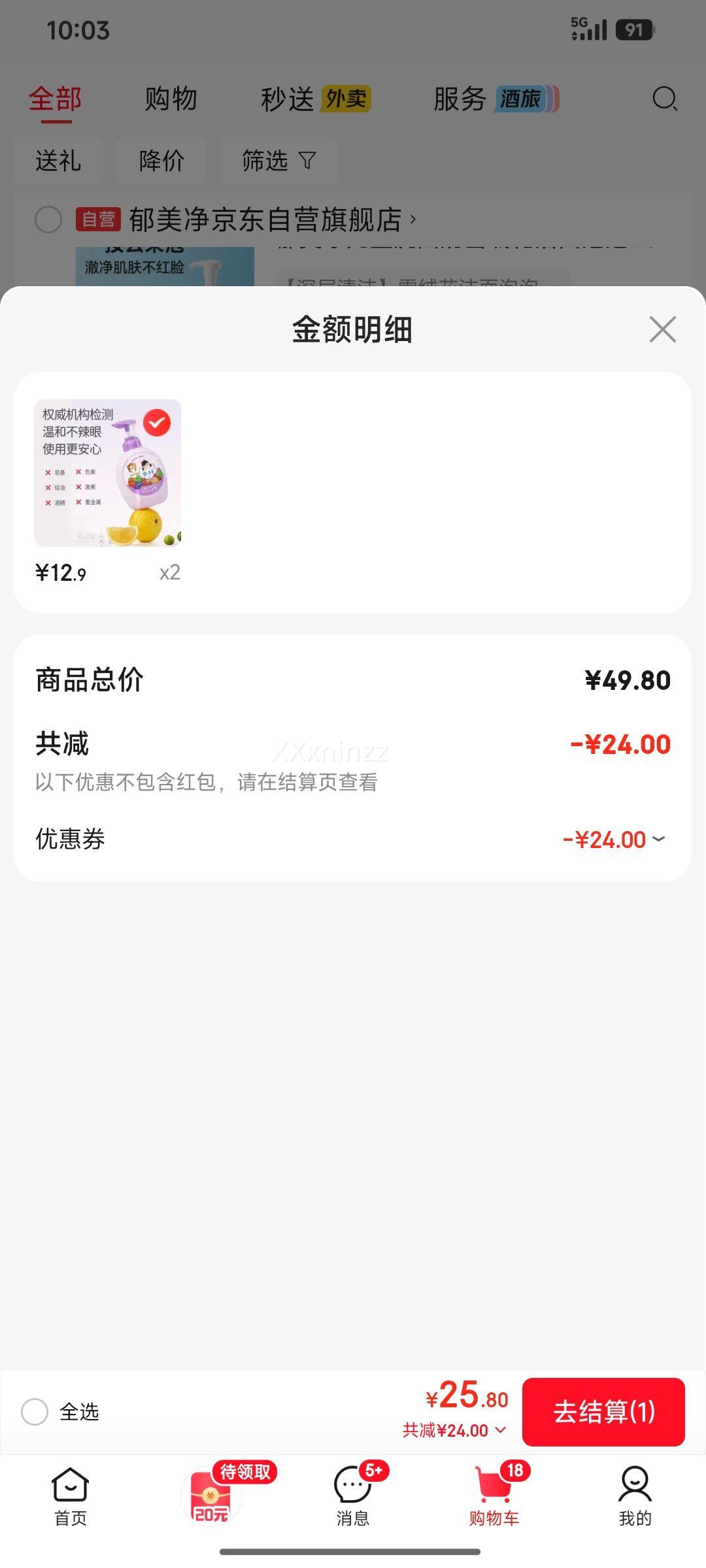Viewport: 706px width, 1568px height.
Task: Switch to the 秒送 top tab
Action: tap(288, 99)
